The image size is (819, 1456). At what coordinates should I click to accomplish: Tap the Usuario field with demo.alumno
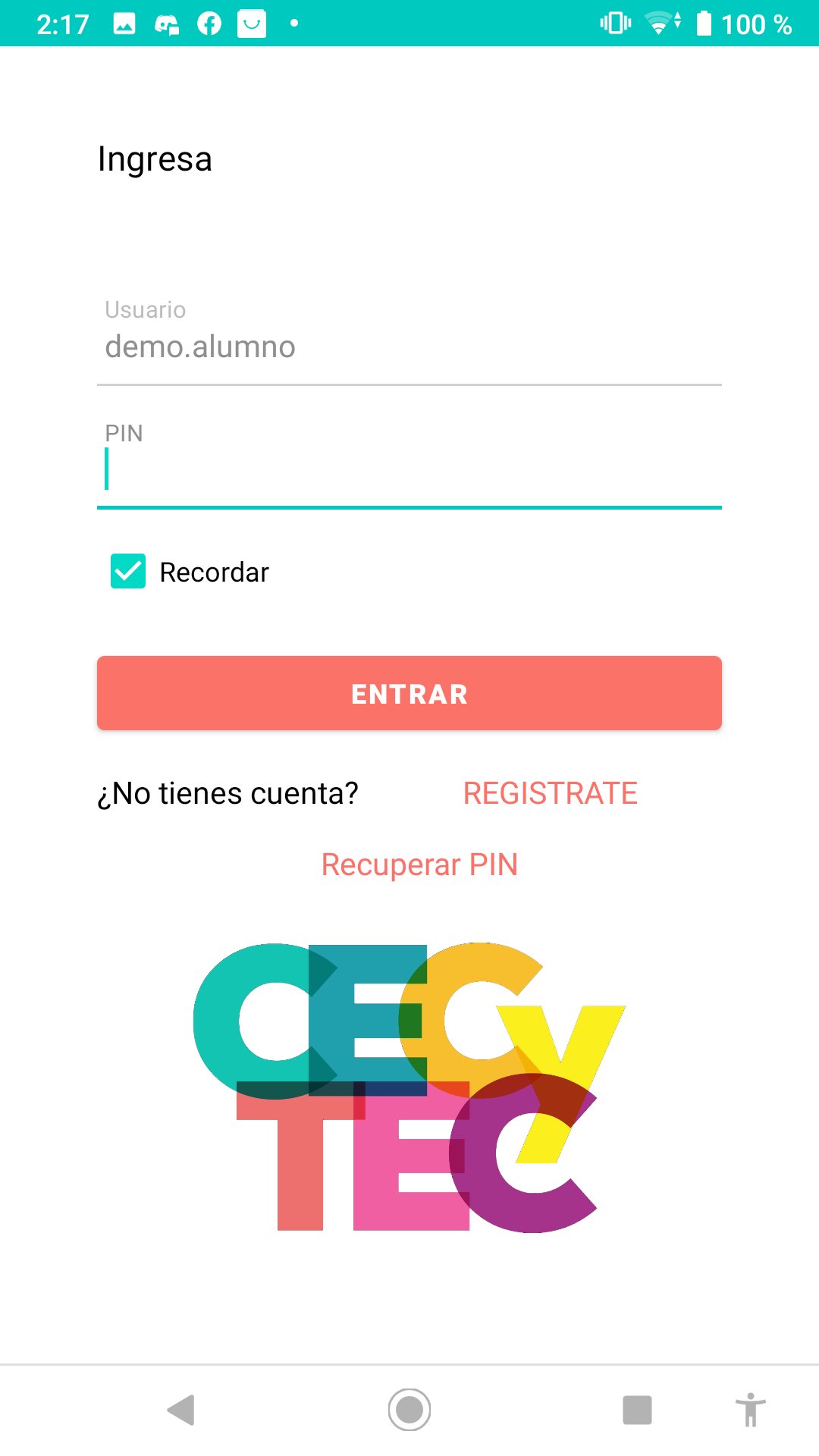pyautogui.click(x=409, y=347)
